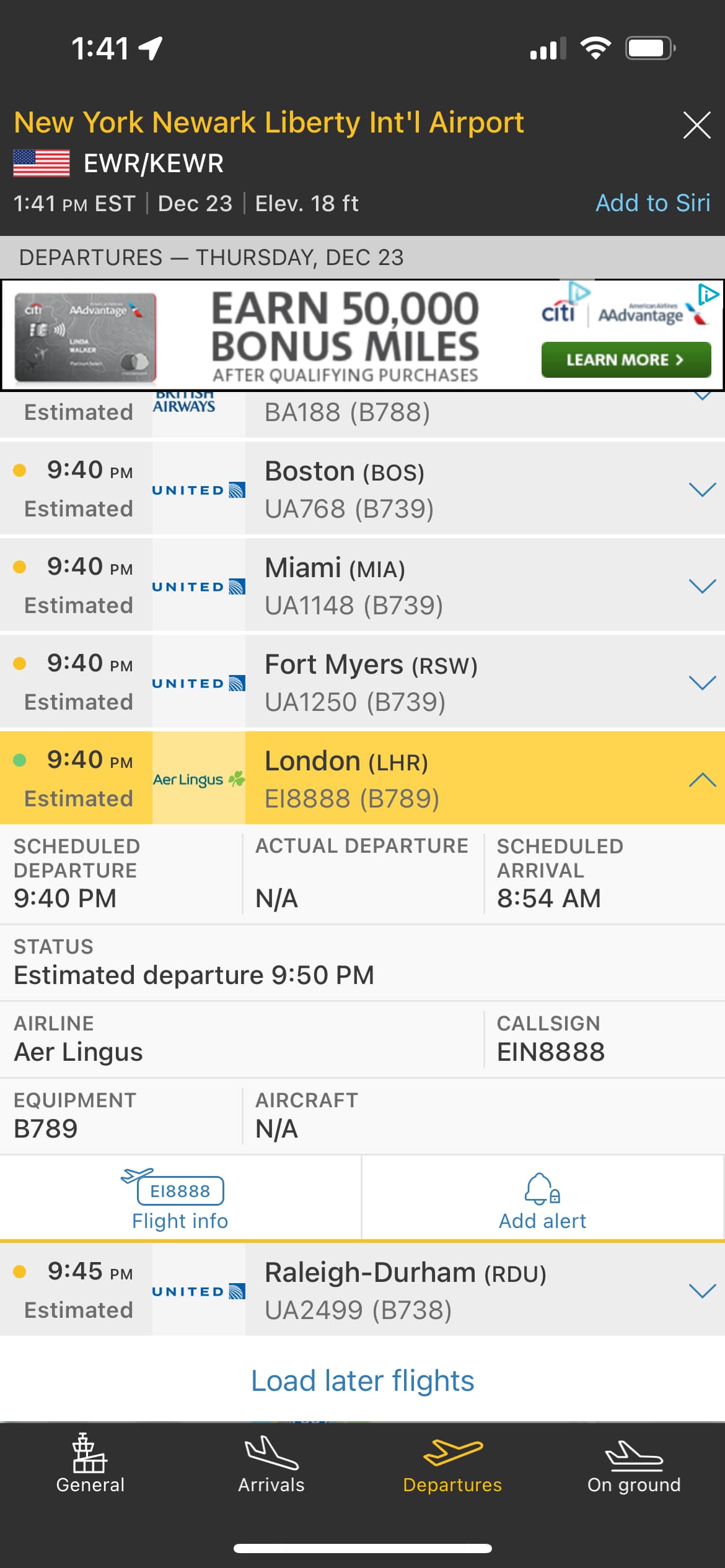The height and width of the screenshot is (1568, 725).
Task: Load later flights
Action: [x=362, y=1381]
